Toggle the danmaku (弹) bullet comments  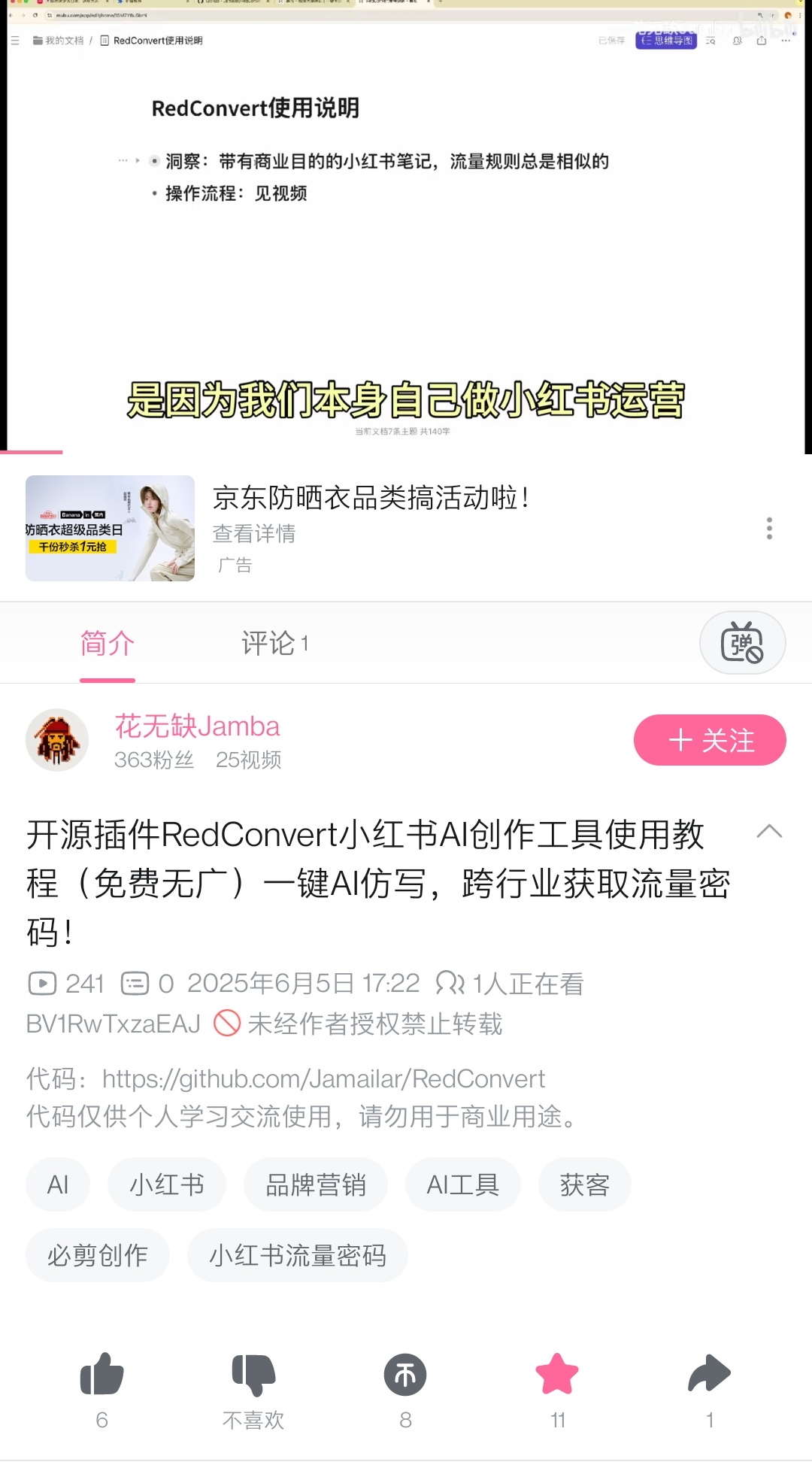tap(742, 643)
